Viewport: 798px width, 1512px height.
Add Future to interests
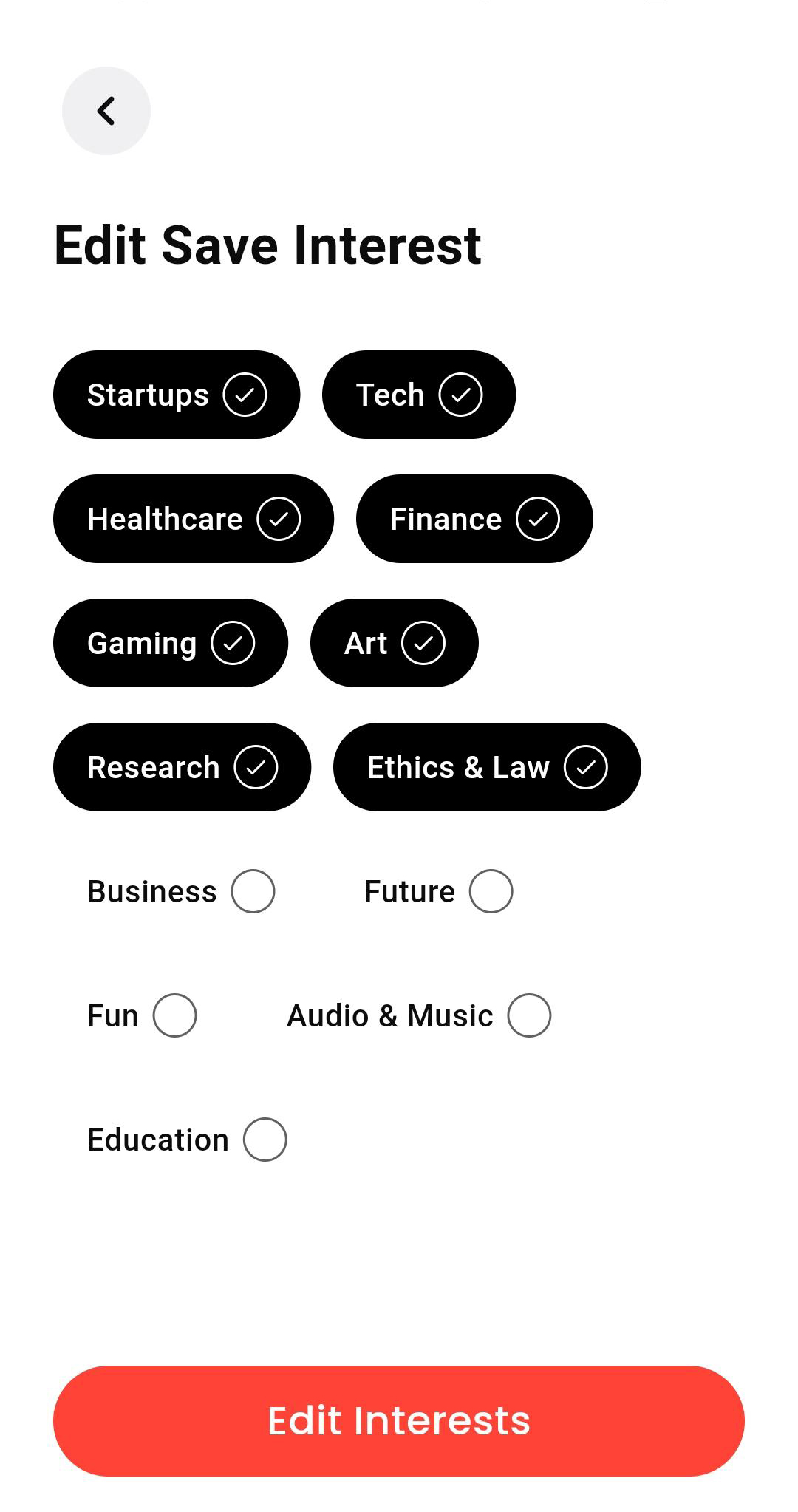coord(439,891)
